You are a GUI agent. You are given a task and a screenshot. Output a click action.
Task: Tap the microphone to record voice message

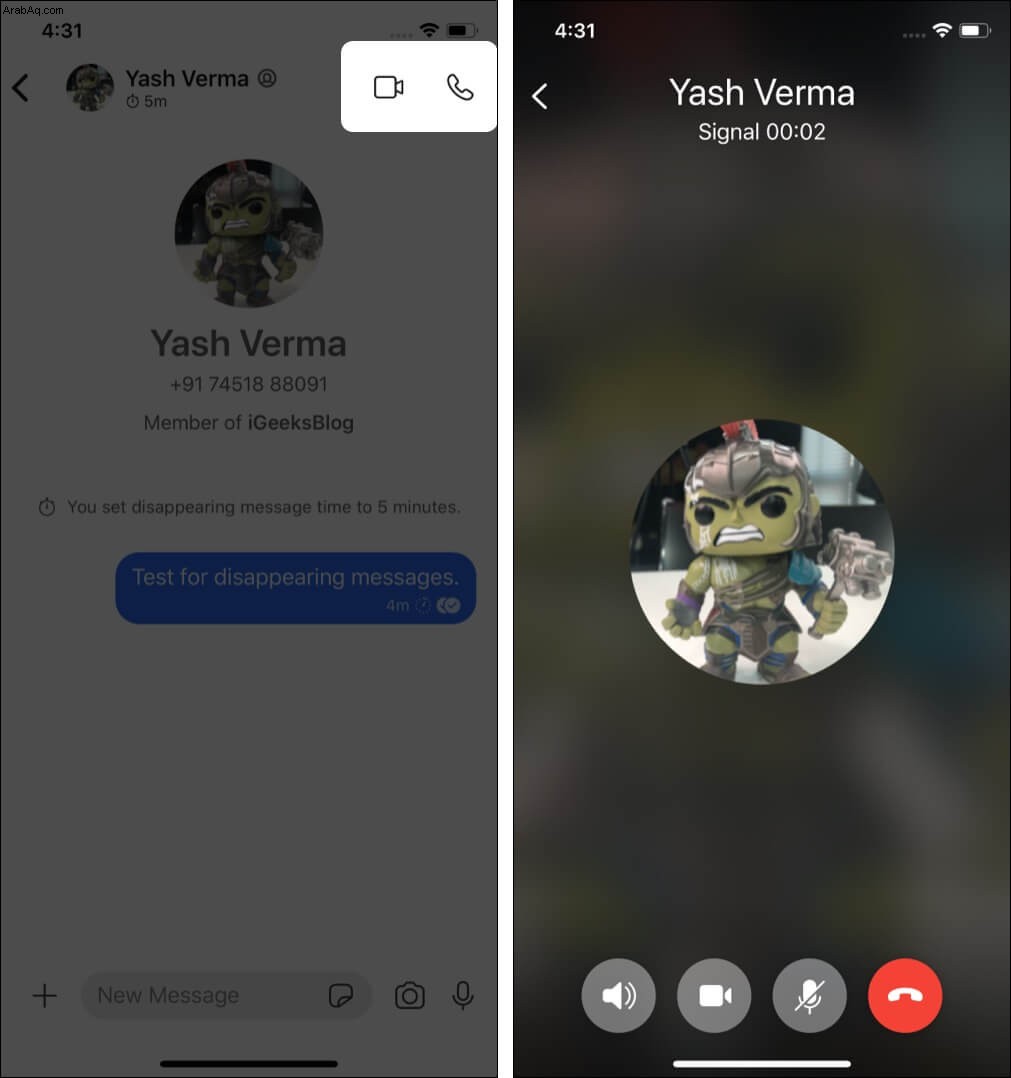[x=462, y=995]
